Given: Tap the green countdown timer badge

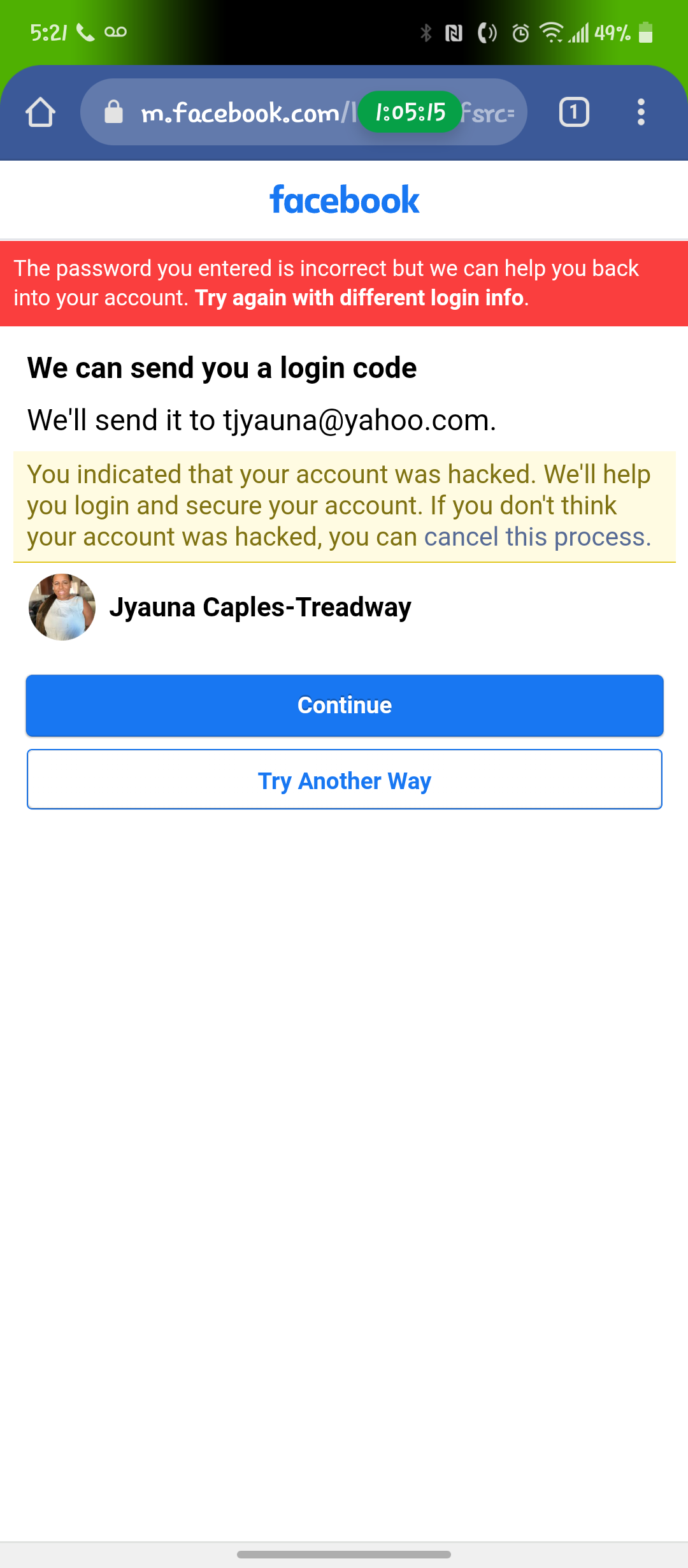Looking at the screenshot, I should tap(410, 112).
